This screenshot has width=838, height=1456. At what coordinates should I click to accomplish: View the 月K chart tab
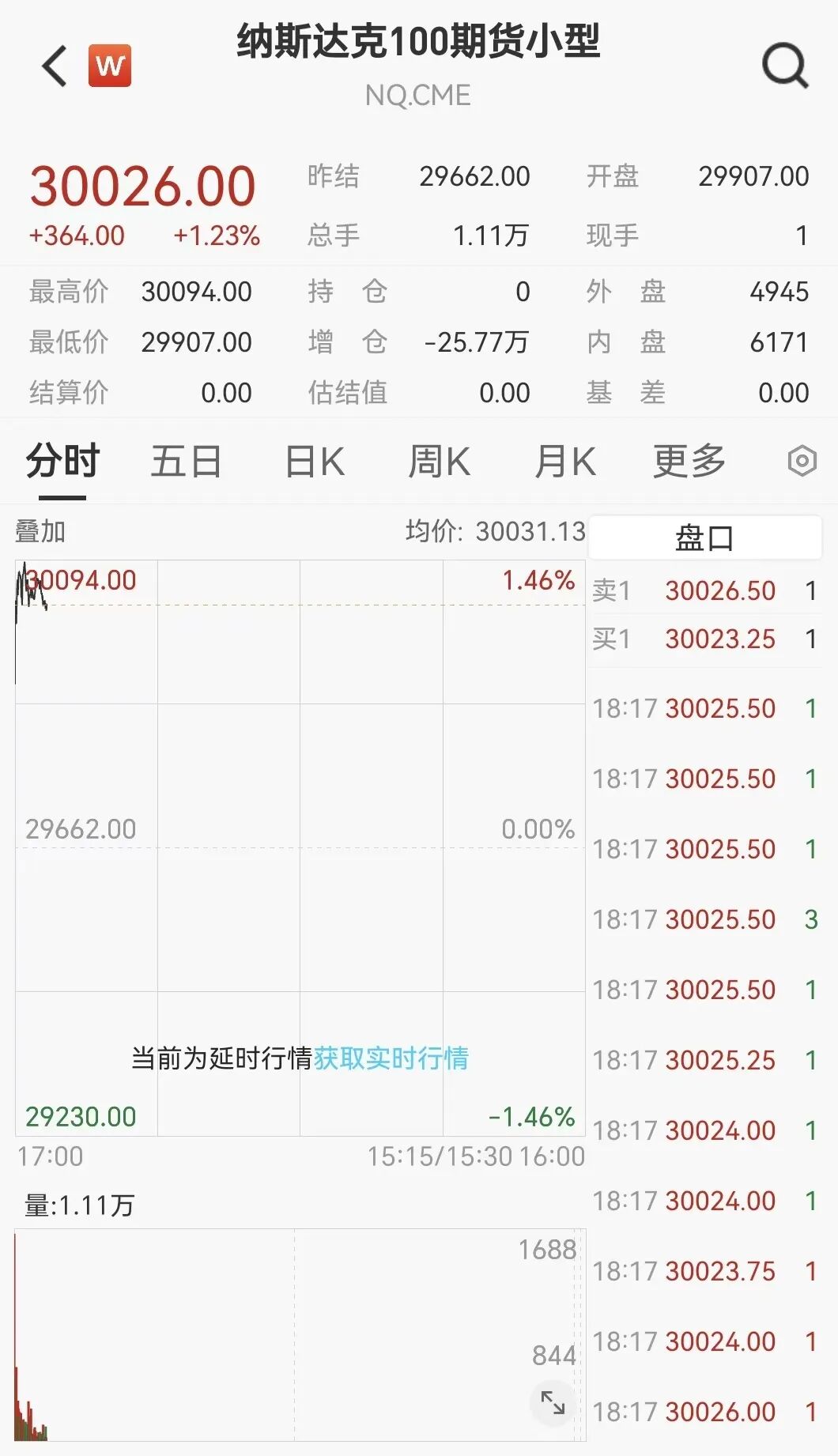coord(565,462)
